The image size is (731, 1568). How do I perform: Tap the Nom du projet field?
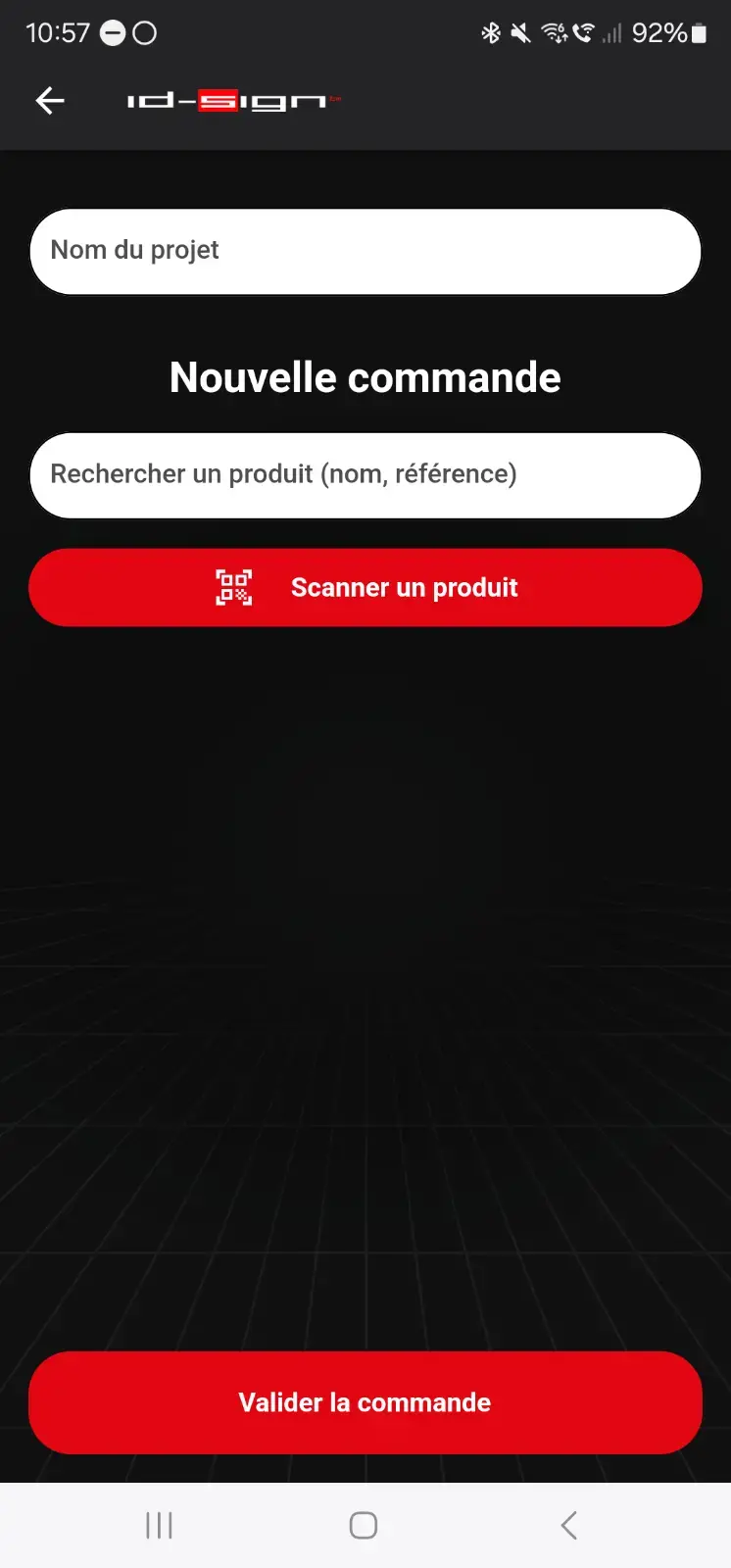[x=365, y=251]
